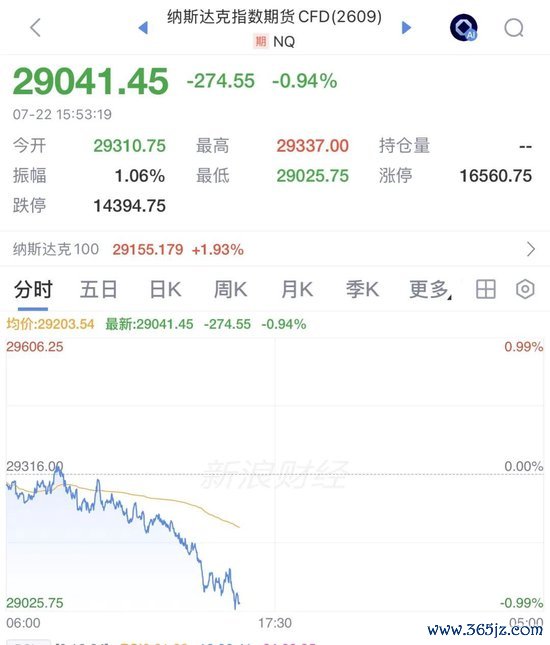Viewport: 550px width, 645px height.
Task: Switch to the 周K chart tab
Action: tap(231, 289)
